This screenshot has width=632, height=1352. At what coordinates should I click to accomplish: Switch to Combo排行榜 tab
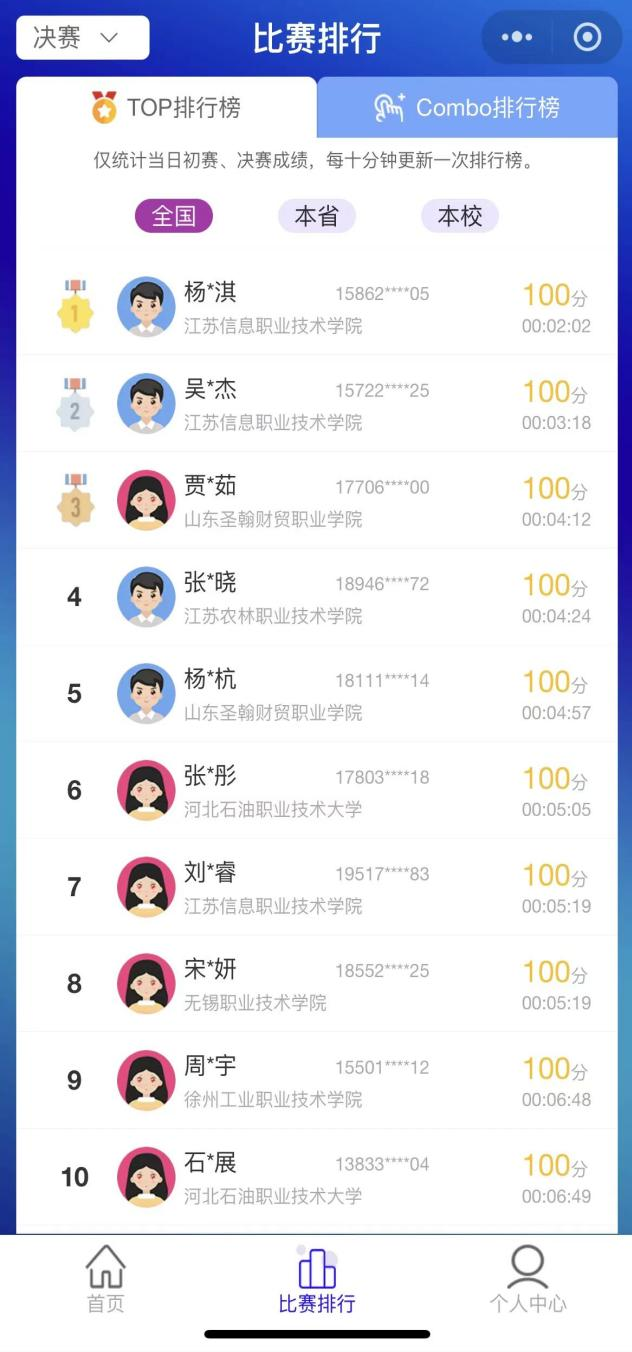pos(467,107)
